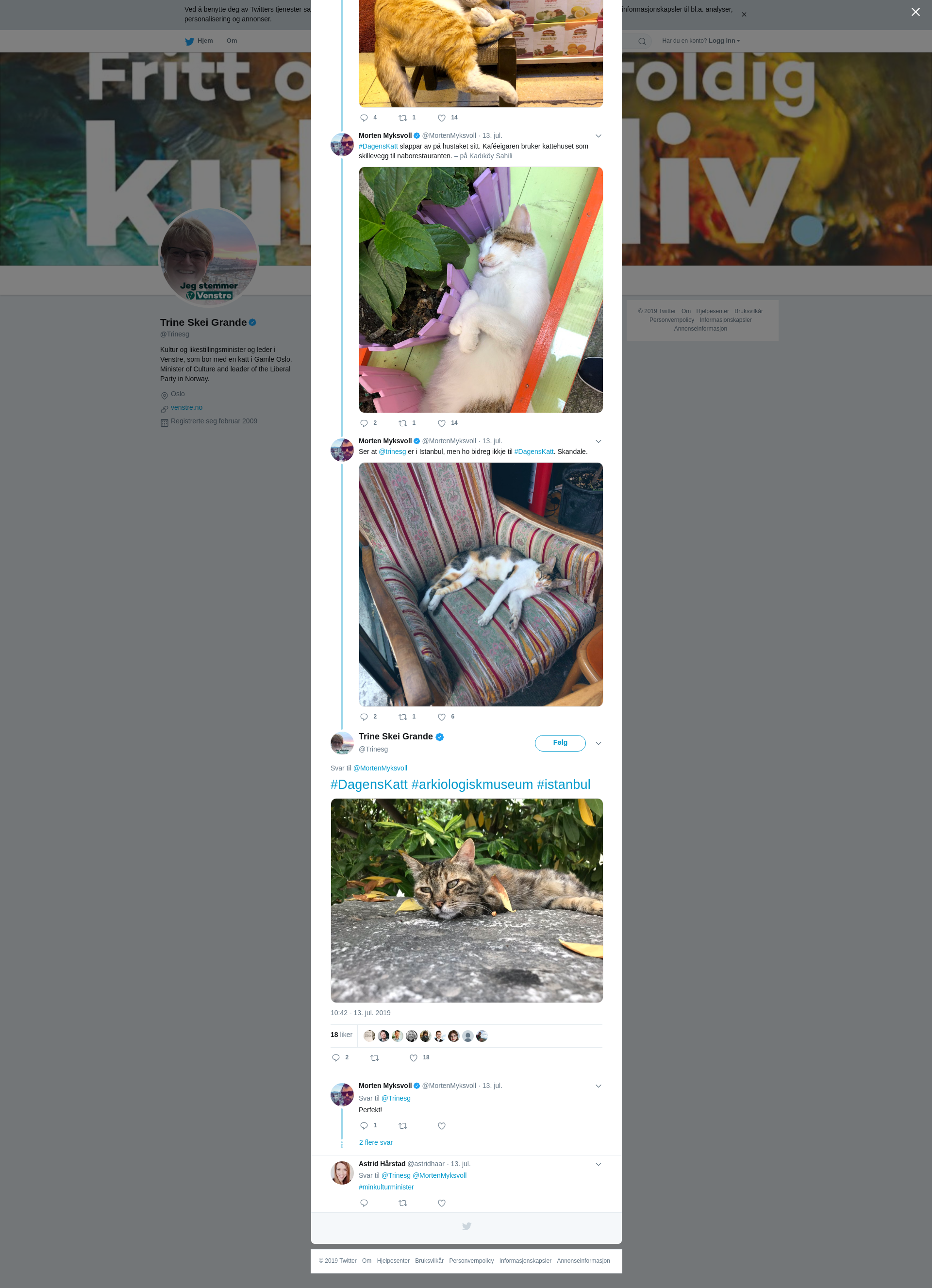
Task: Open @trinesg mention in Skandale tweet
Action: [392, 452]
